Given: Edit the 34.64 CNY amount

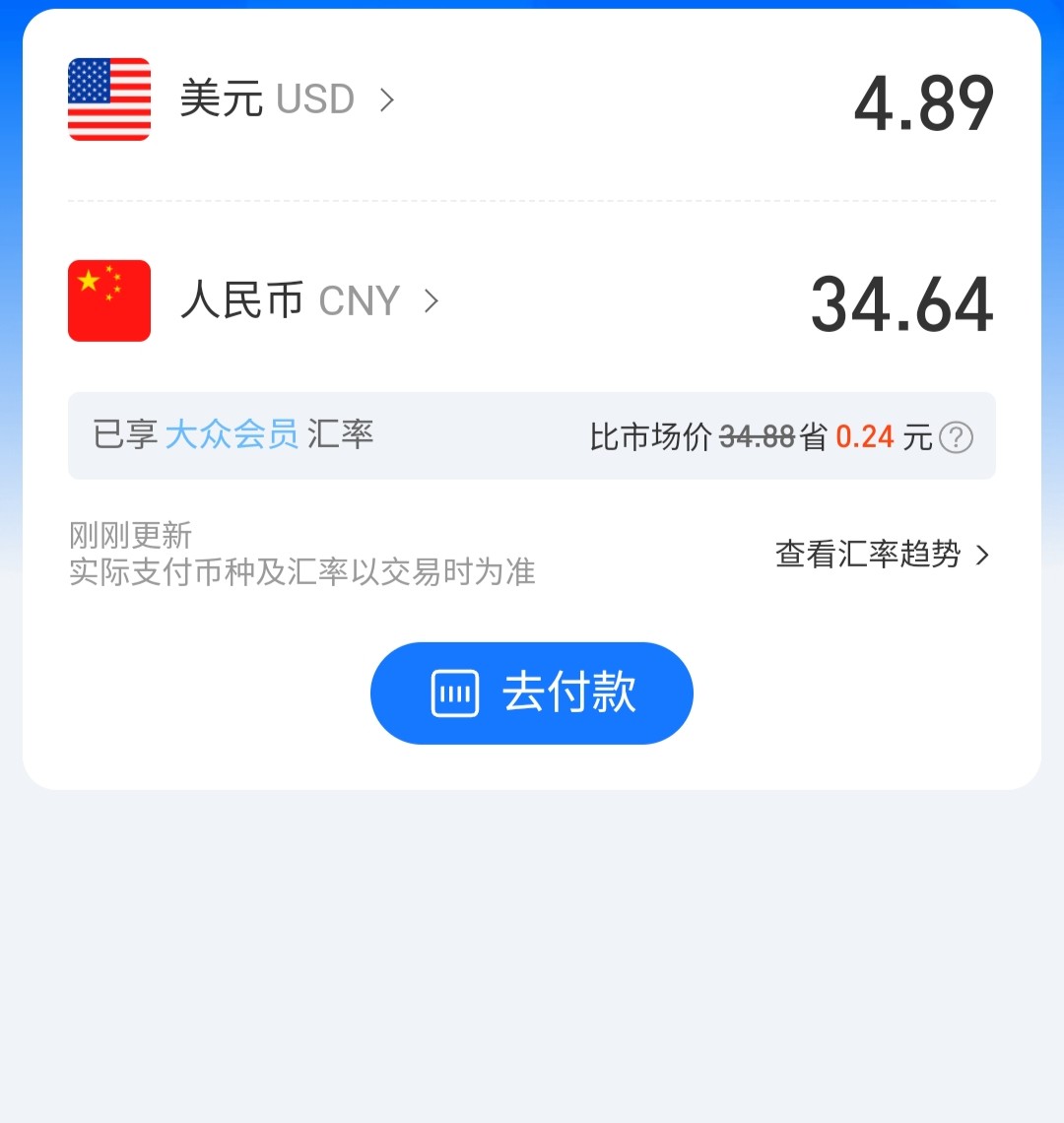Looking at the screenshot, I should coord(901,304).
